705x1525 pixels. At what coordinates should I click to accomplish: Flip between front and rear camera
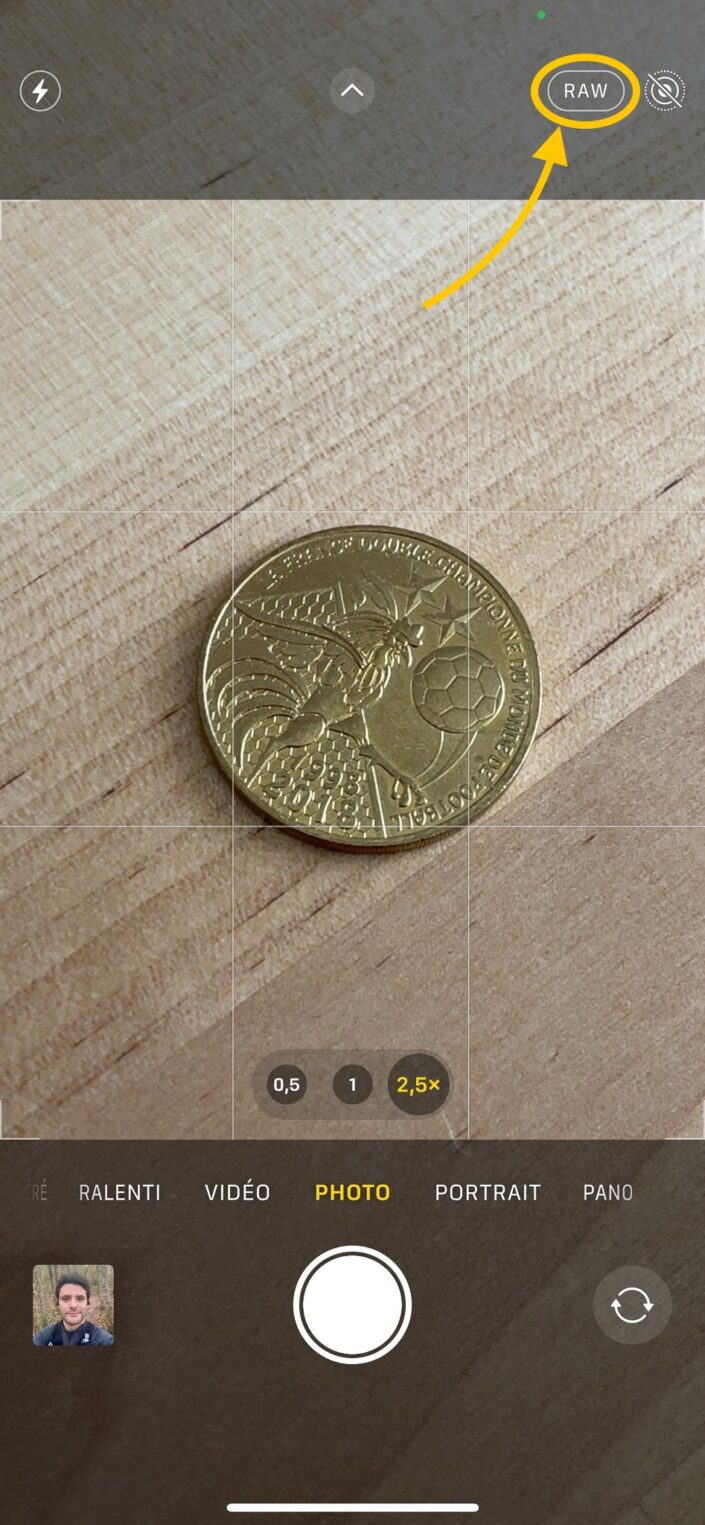(632, 1305)
